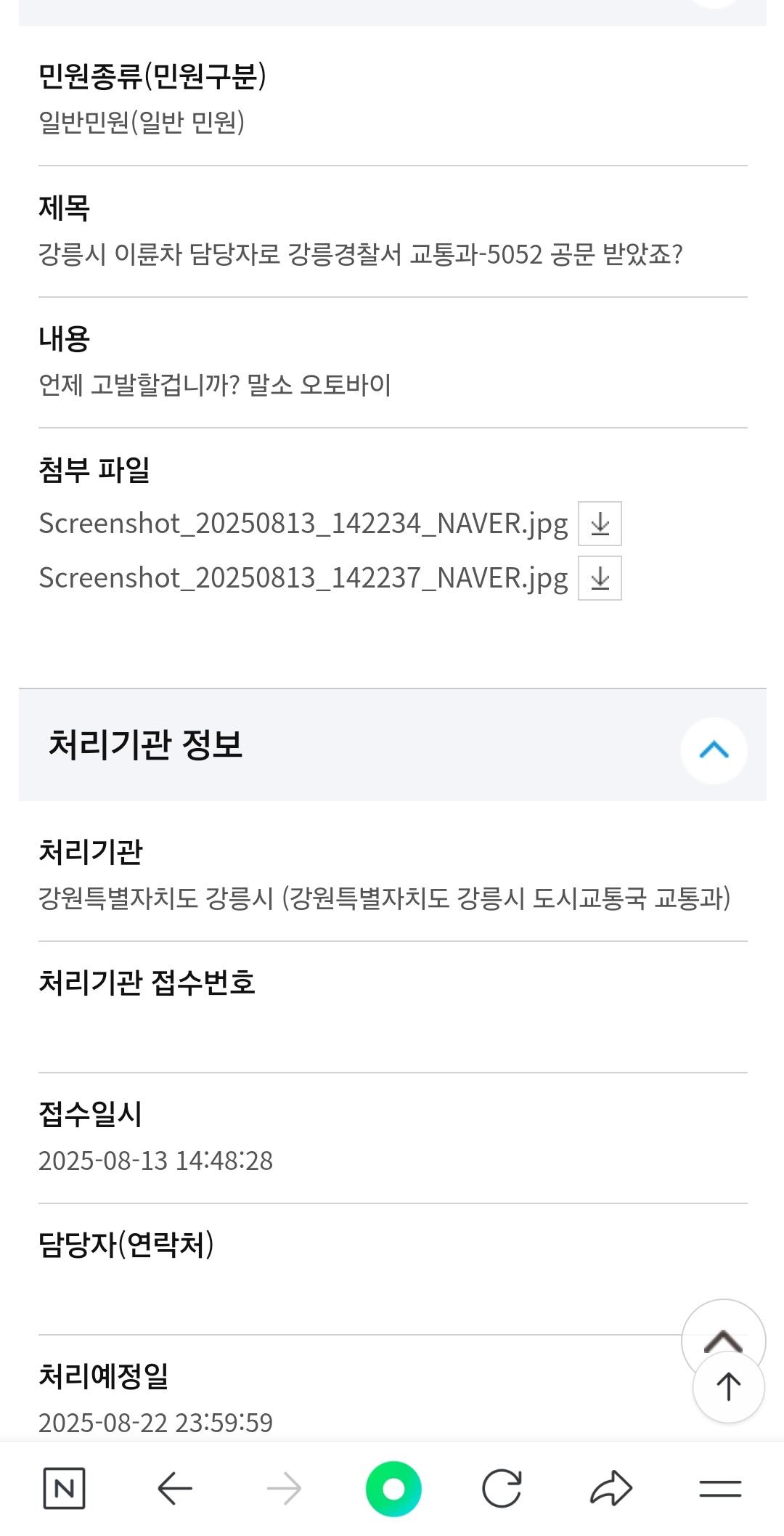This screenshot has height=1536, width=784.
Task: Jump to top with the arrow button
Action: click(x=728, y=1386)
